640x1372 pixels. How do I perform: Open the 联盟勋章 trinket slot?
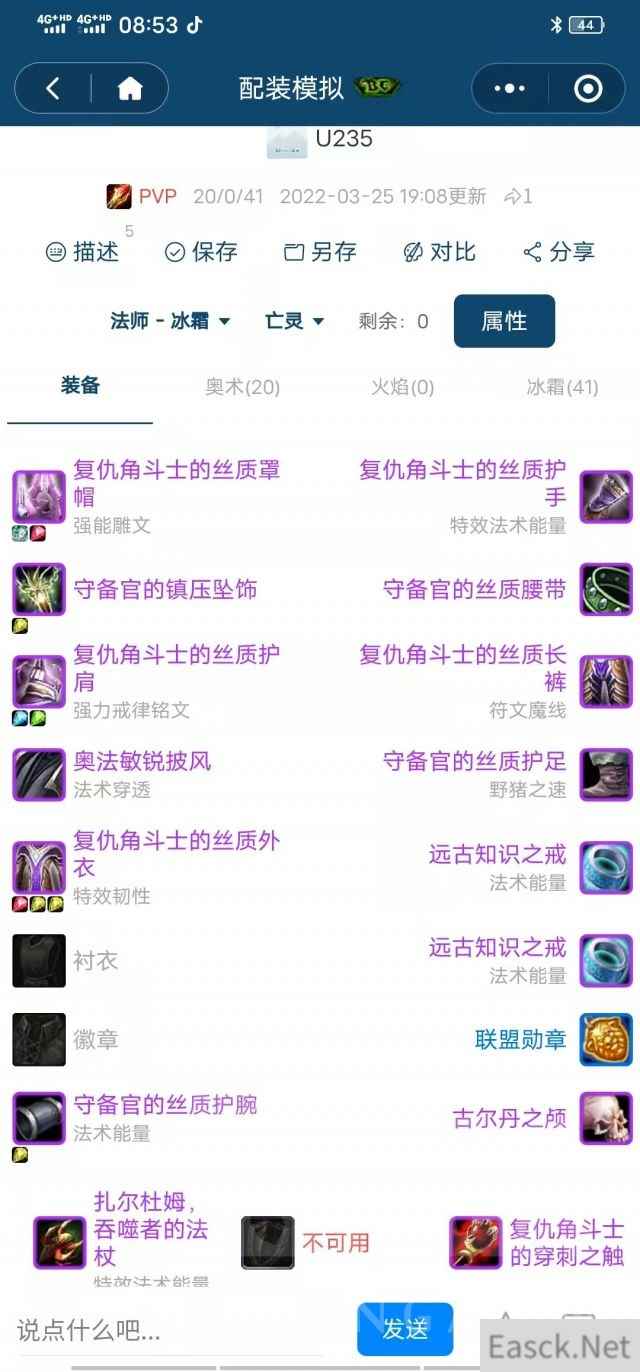coord(520,1040)
